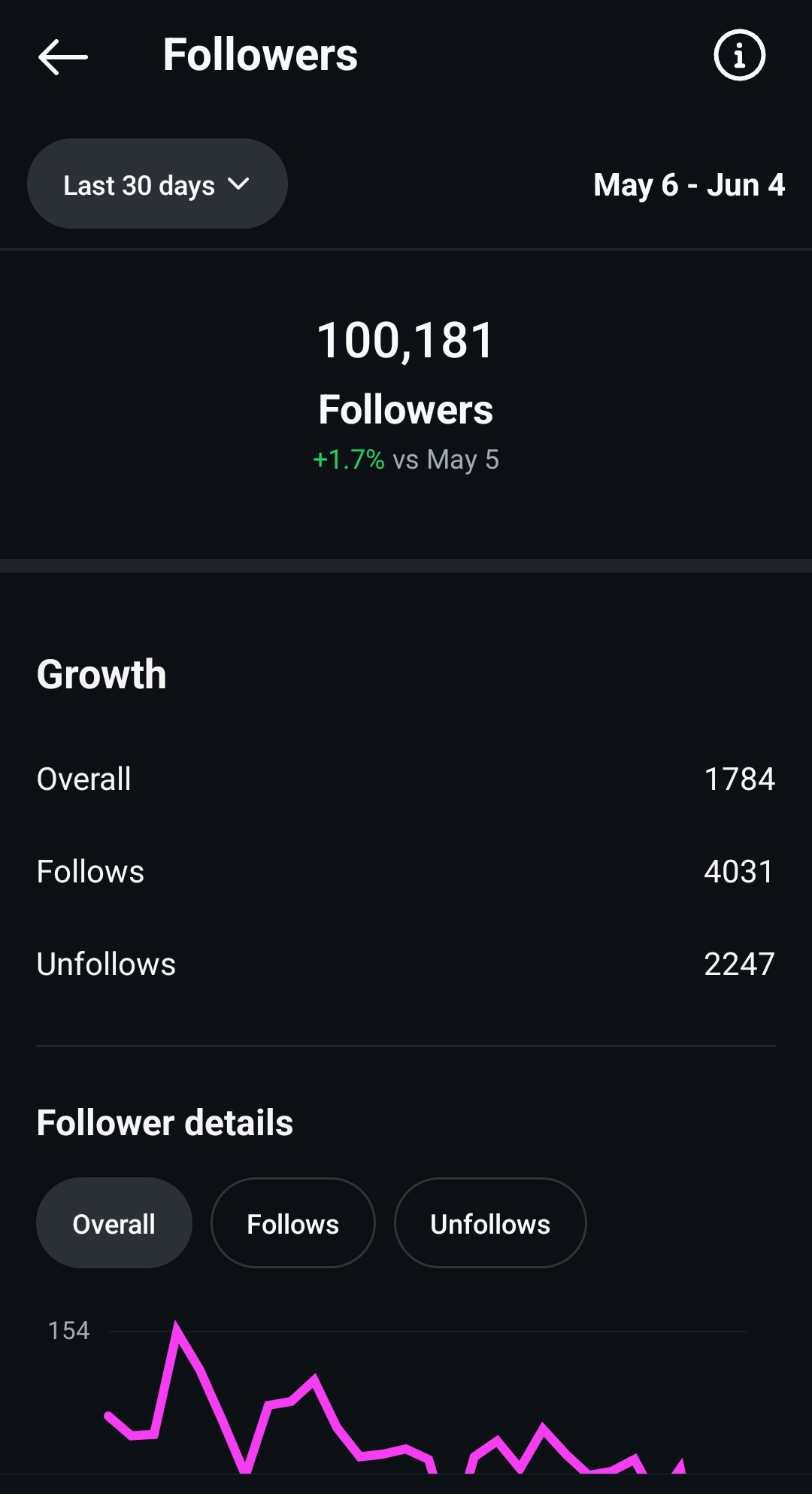
Task: Go back using the arrow icon
Action: coord(63,56)
